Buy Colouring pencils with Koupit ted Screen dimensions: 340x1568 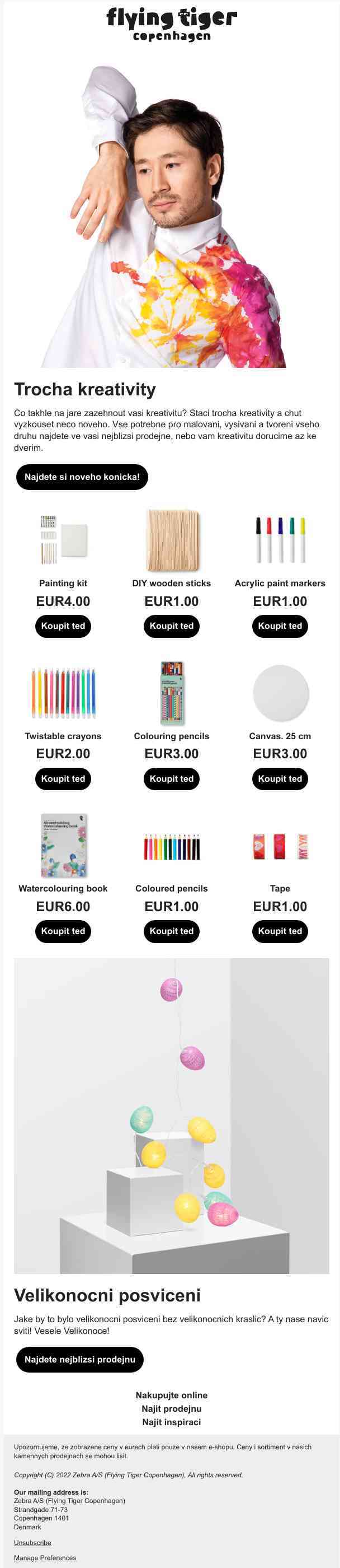pyautogui.click(x=172, y=778)
